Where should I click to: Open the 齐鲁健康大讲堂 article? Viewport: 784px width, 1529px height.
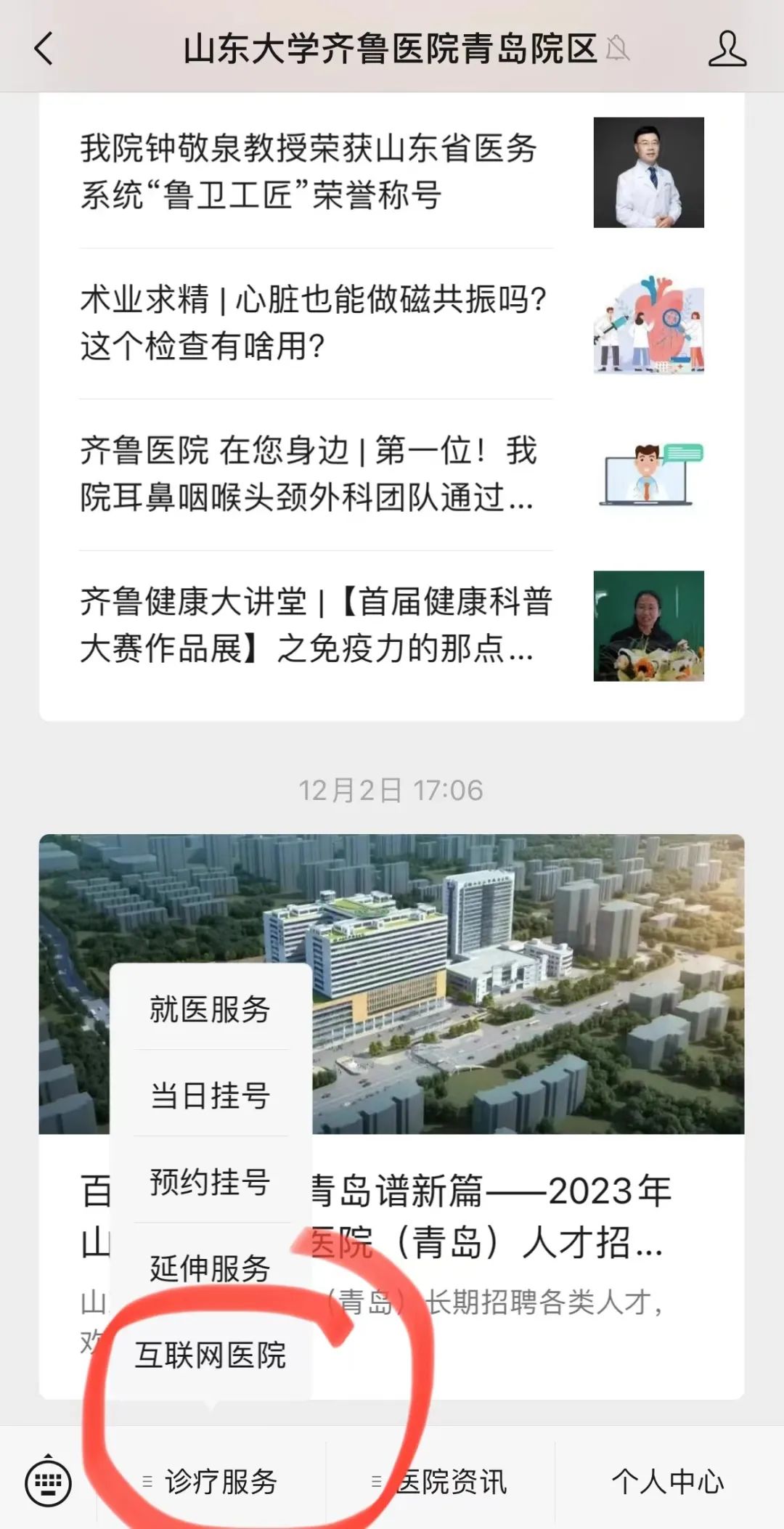click(316, 624)
